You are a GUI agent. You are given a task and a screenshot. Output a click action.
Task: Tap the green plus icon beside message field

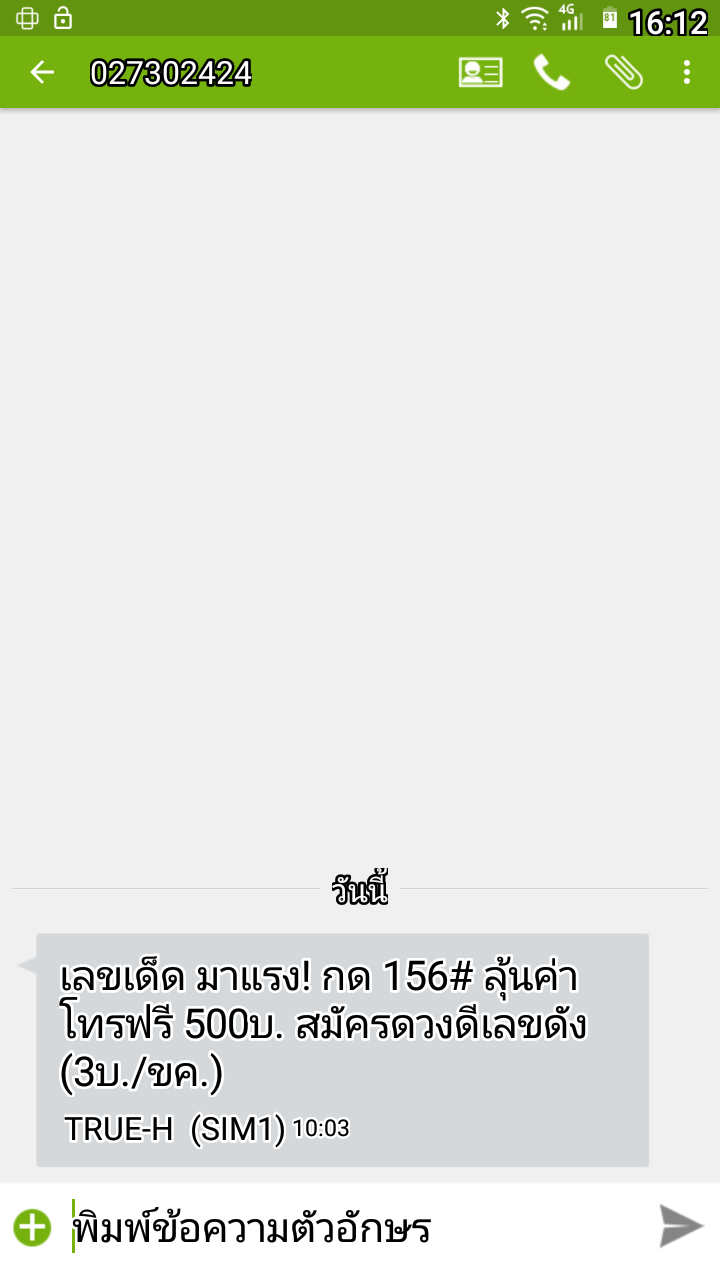[32, 1227]
